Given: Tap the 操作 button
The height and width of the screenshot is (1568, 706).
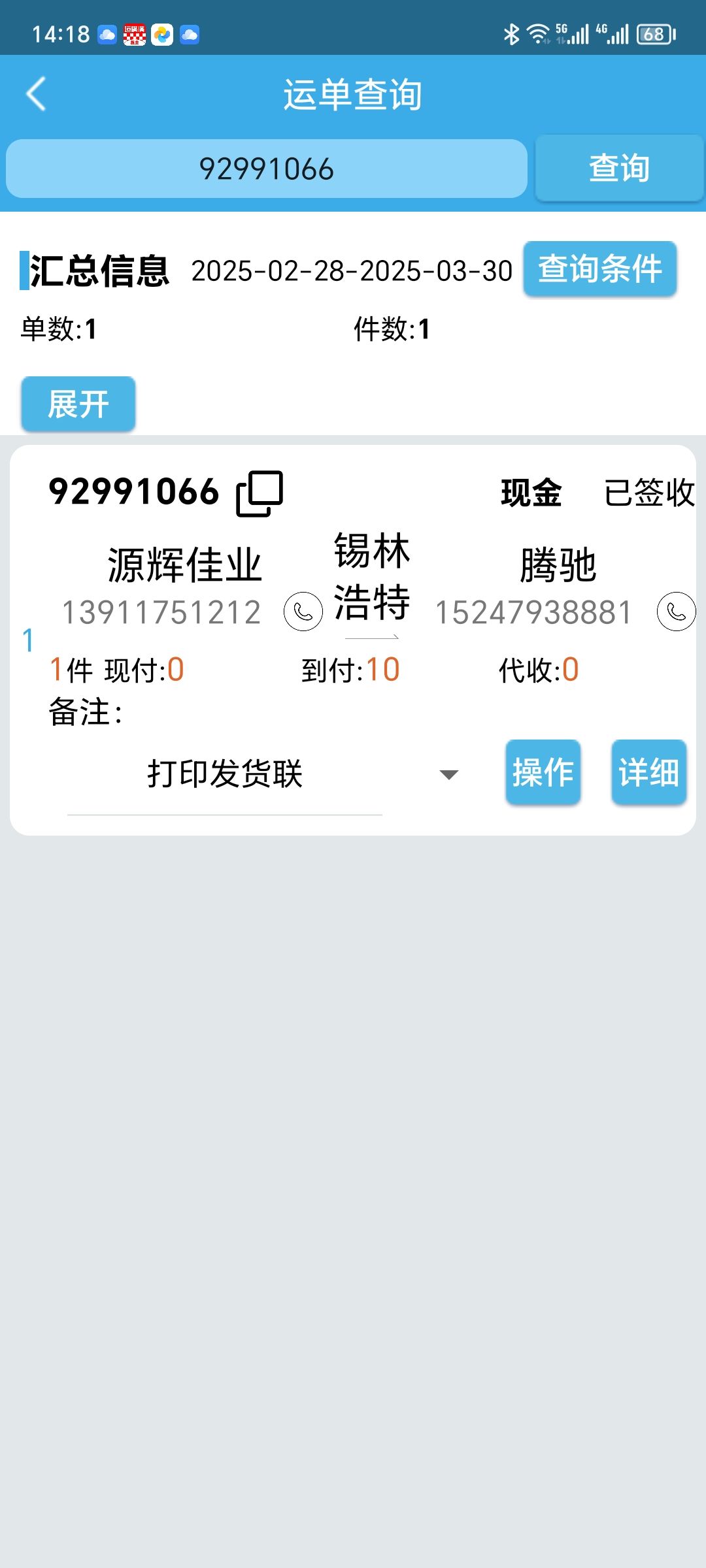Looking at the screenshot, I should (543, 772).
